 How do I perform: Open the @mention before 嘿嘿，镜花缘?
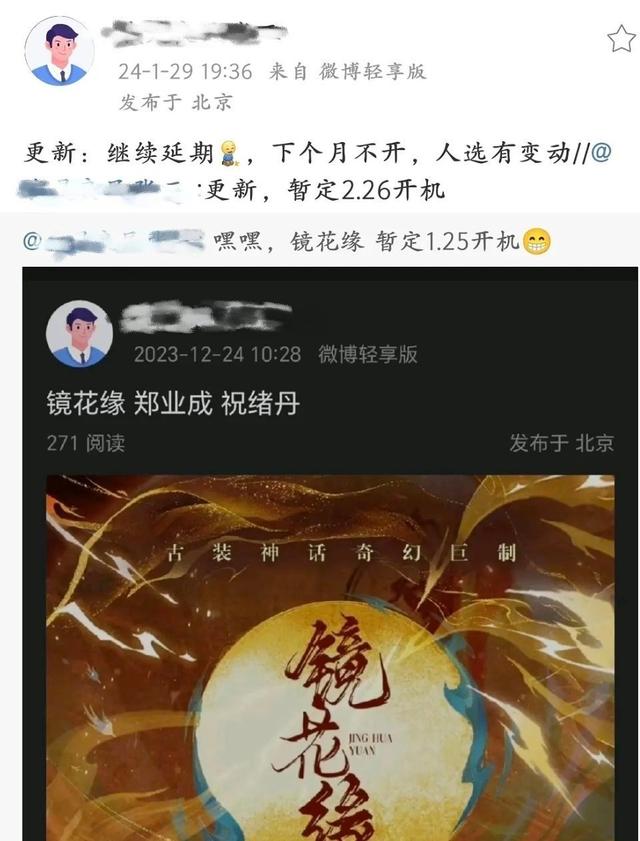[x=115, y=240]
